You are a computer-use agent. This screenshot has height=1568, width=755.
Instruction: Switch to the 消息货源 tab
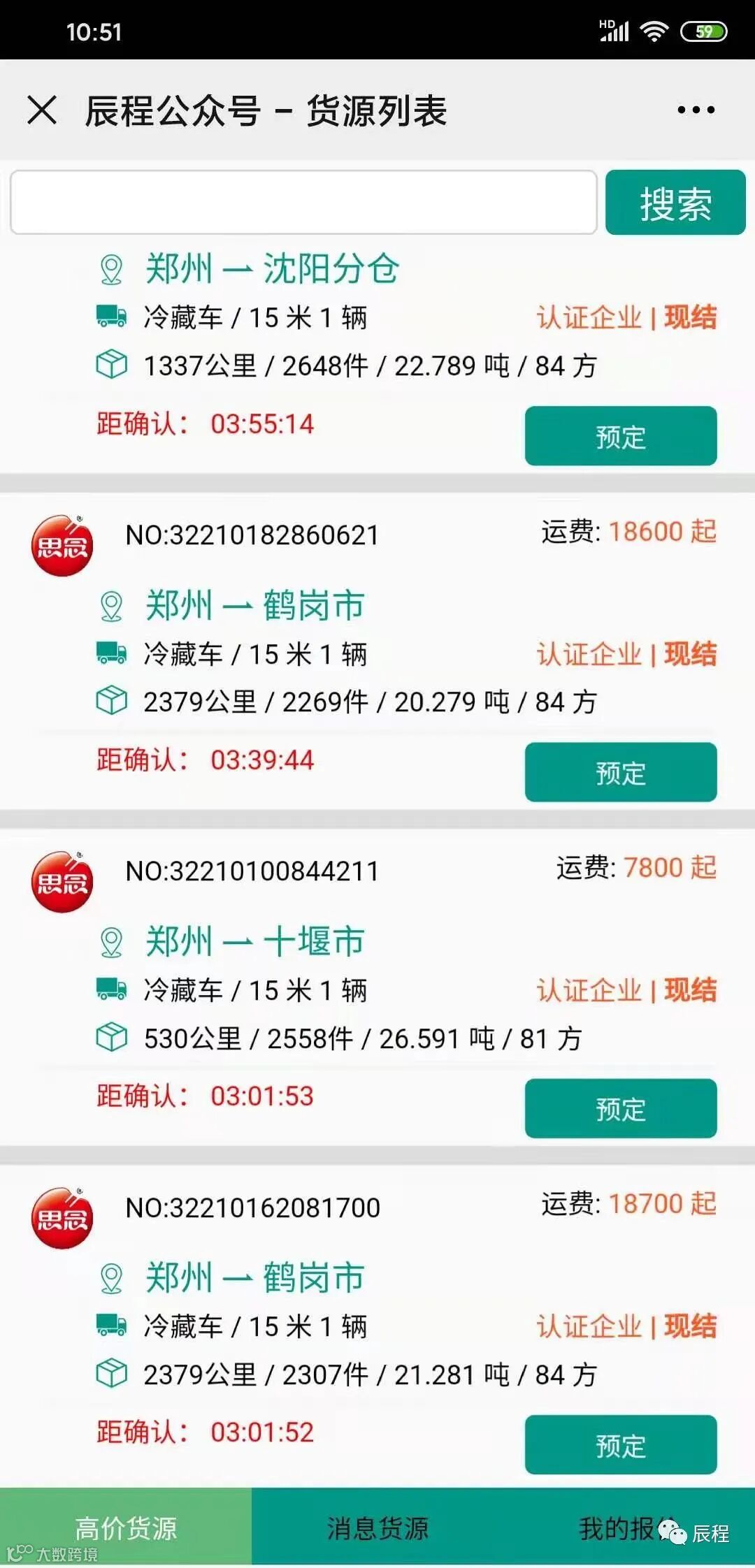pos(377,1527)
